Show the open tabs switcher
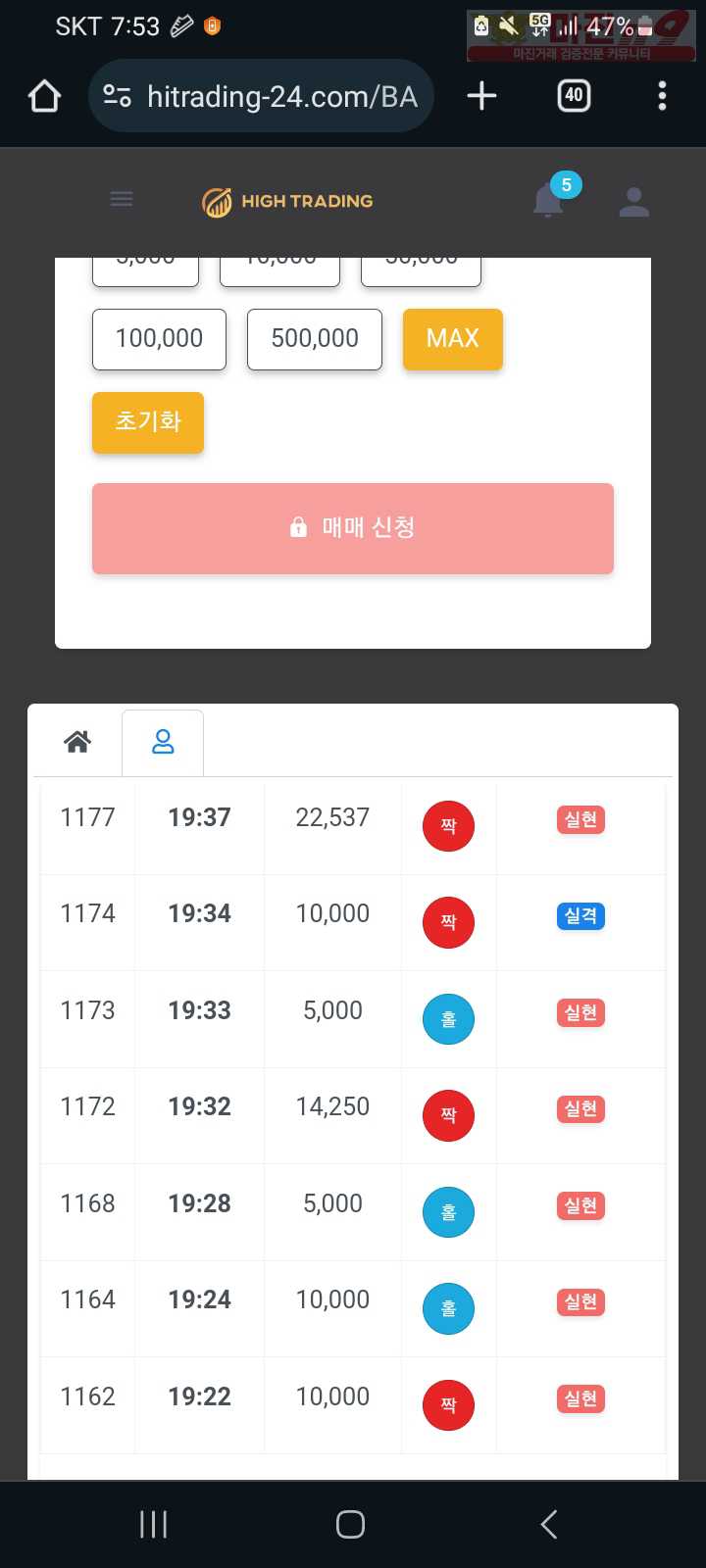Viewport: 706px width, 1568px height. tap(574, 96)
